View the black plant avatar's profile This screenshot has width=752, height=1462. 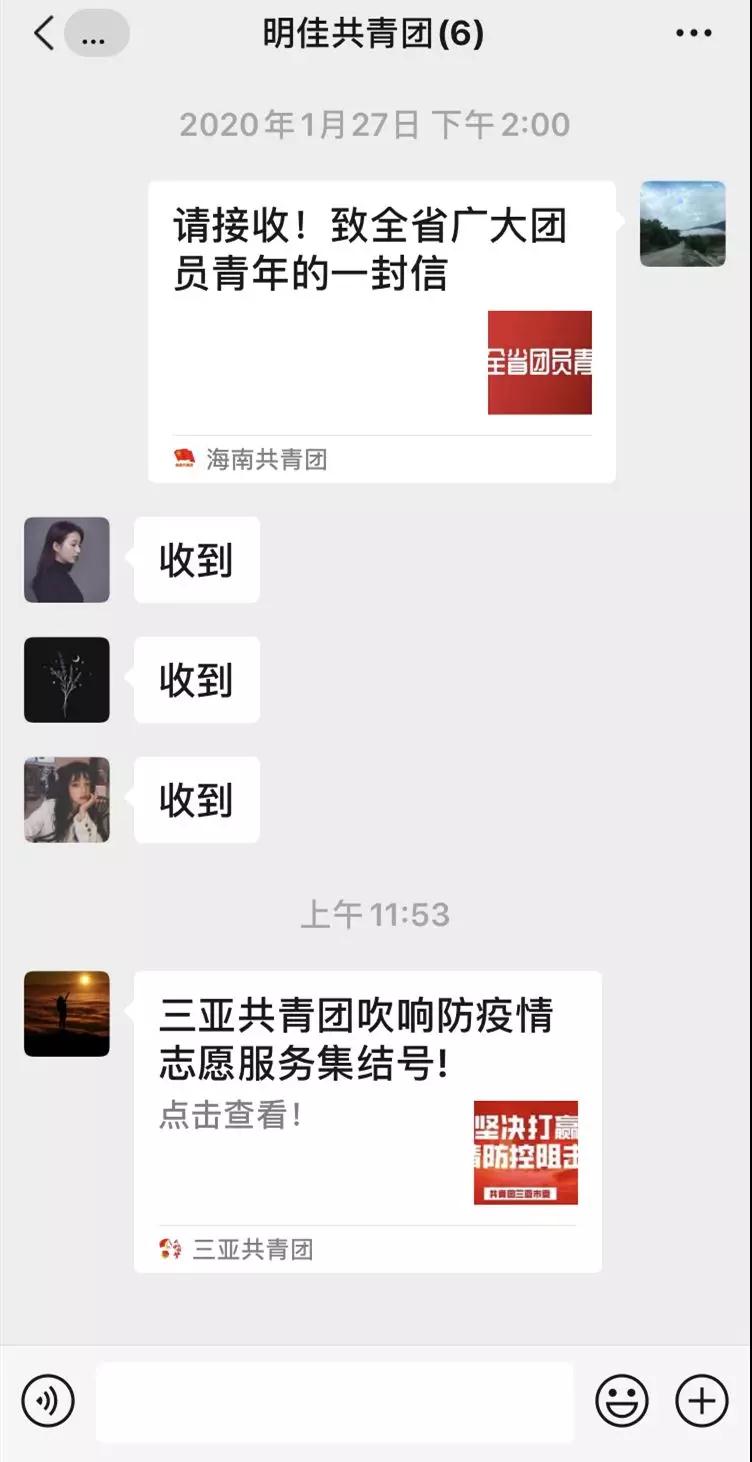(67, 680)
